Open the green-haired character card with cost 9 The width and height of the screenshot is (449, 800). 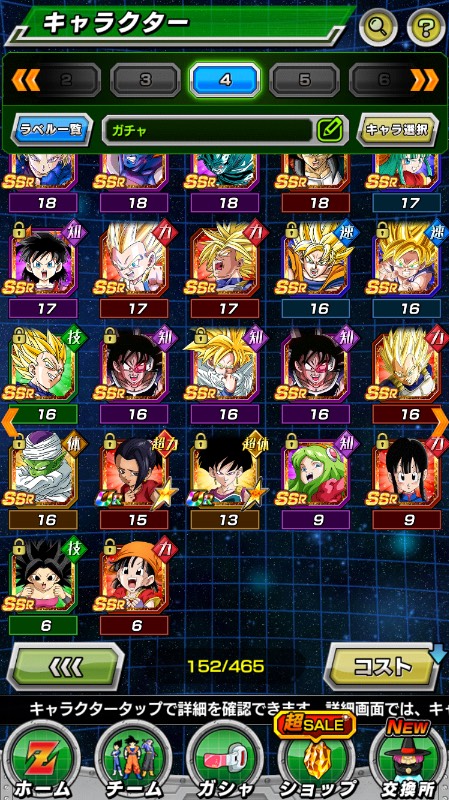pos(316,472)
